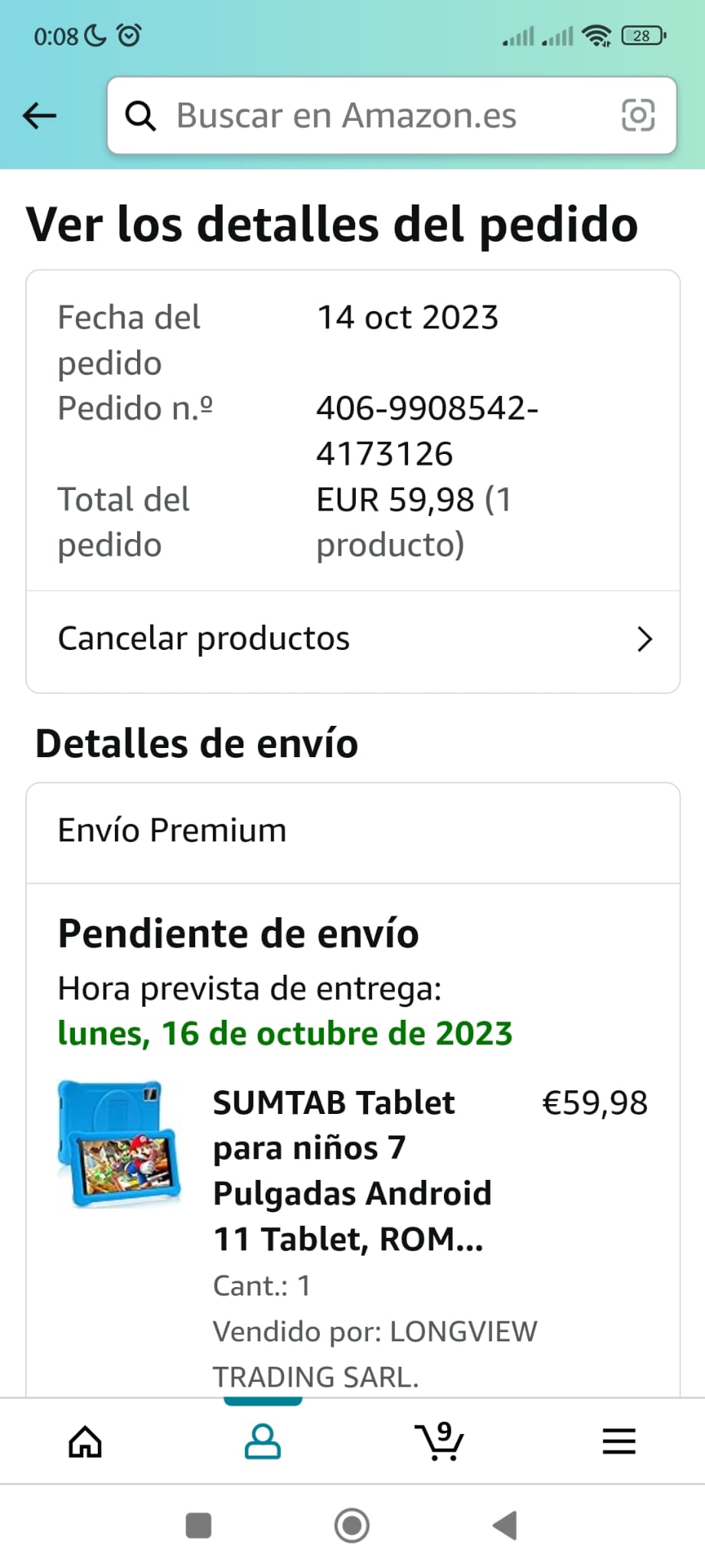Open the shopping cart with 9 items

(439, 1442)
